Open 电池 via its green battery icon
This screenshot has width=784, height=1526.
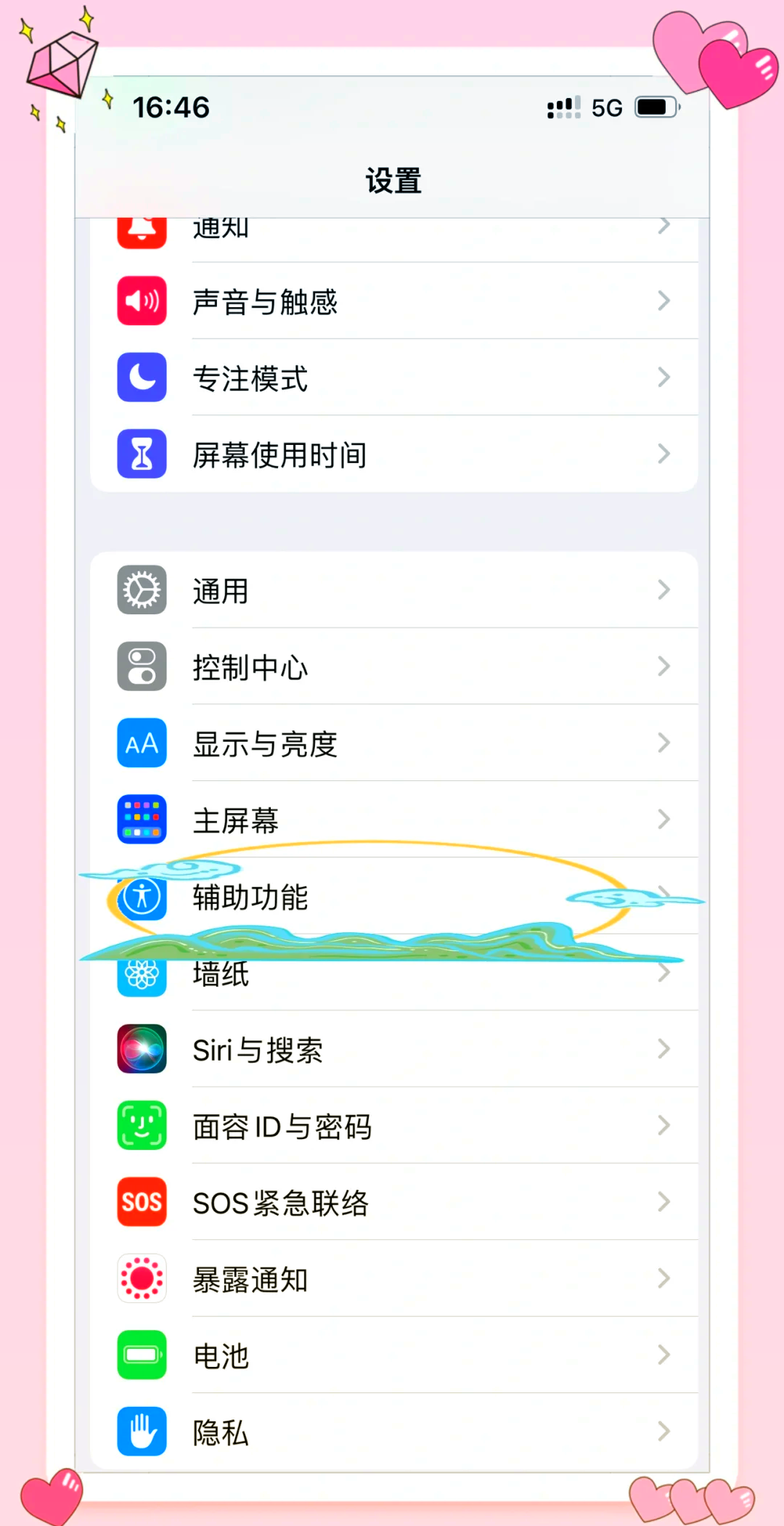click(x=142, y=1355)
